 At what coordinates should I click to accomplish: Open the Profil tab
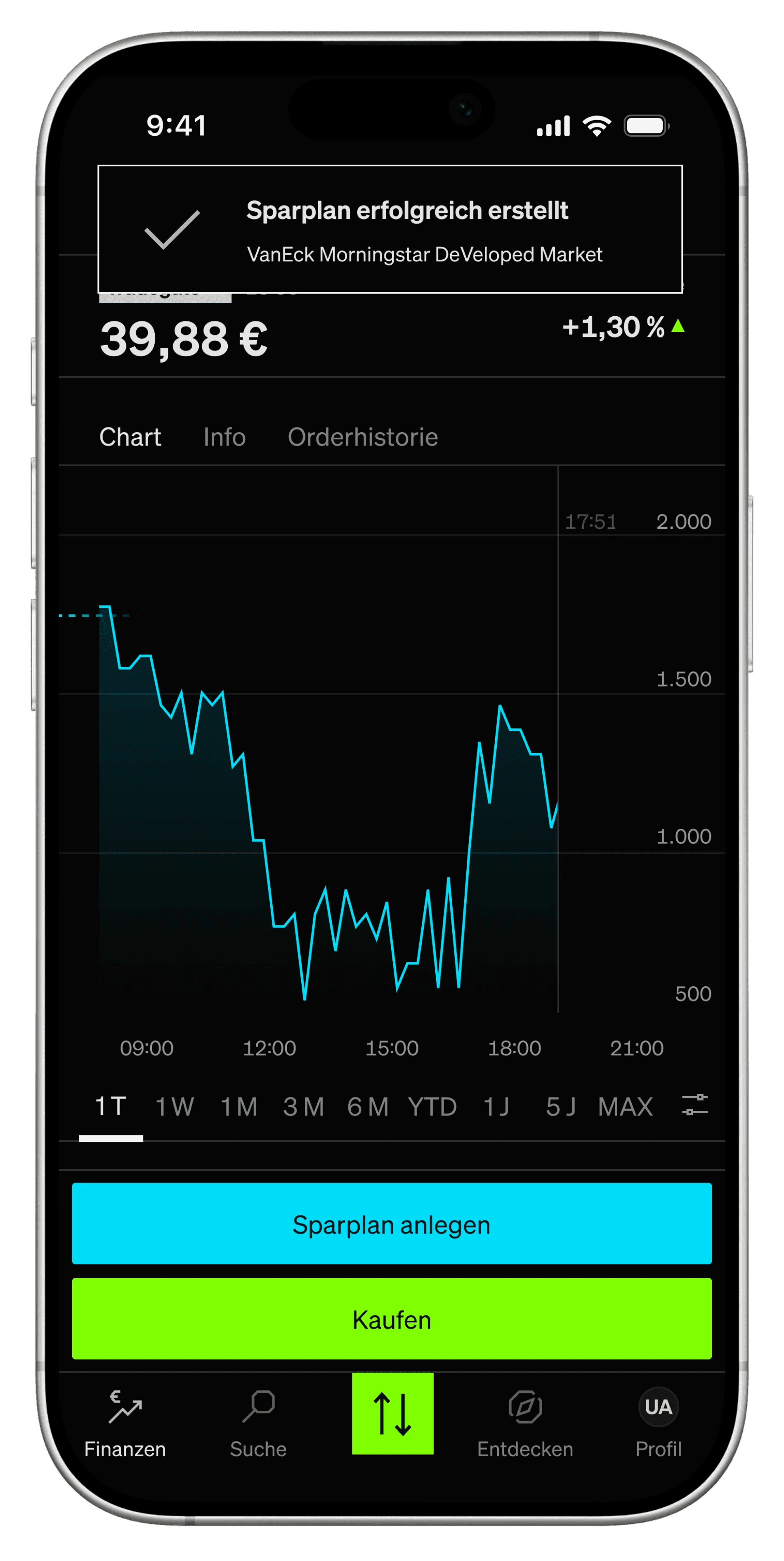tap(658, 1423)
